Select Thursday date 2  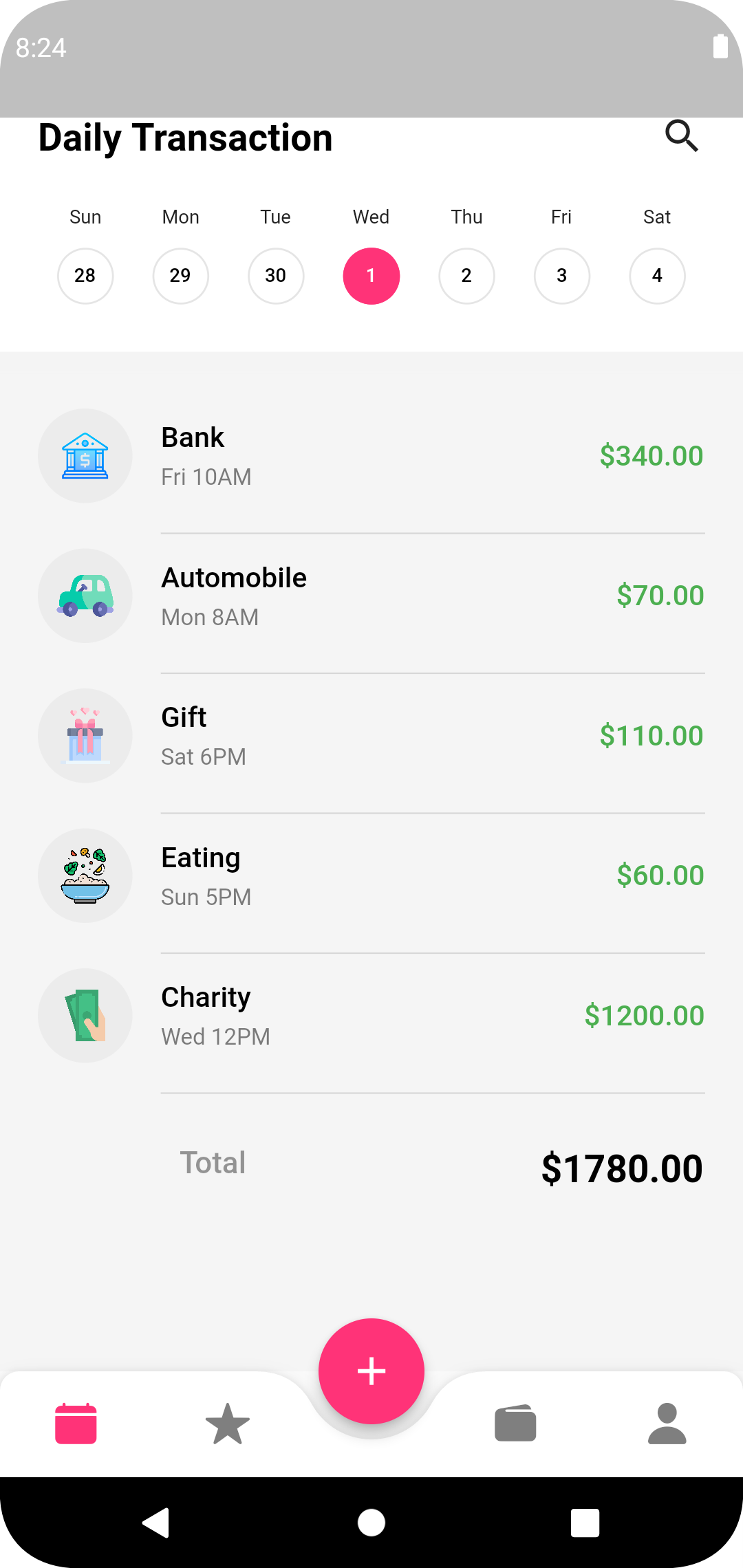pyautogui.click(x=466, y=275)
